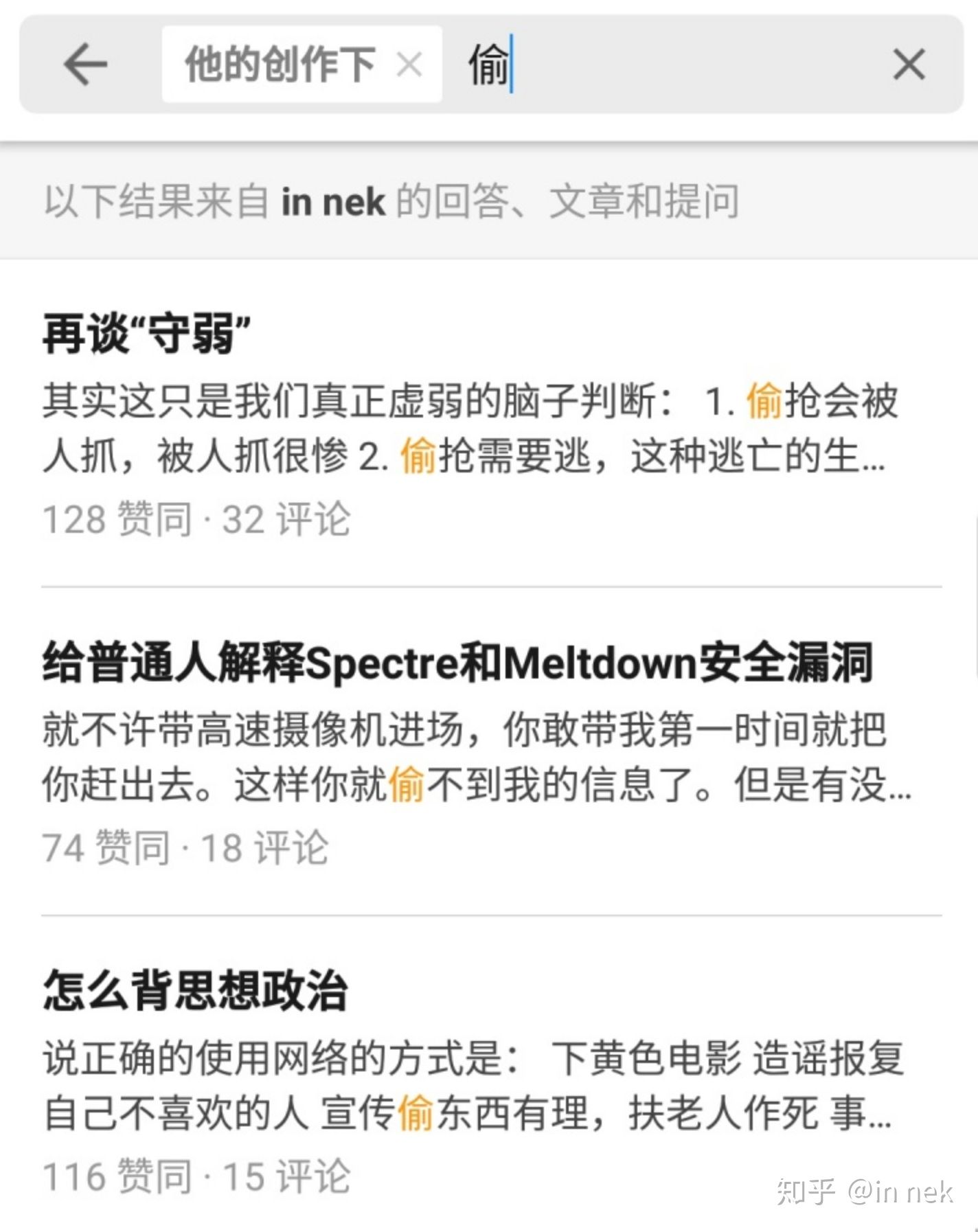978x1232 pixels.
Task: Open the result 再谈“守弱”
Action: click(x=147, y=334)
